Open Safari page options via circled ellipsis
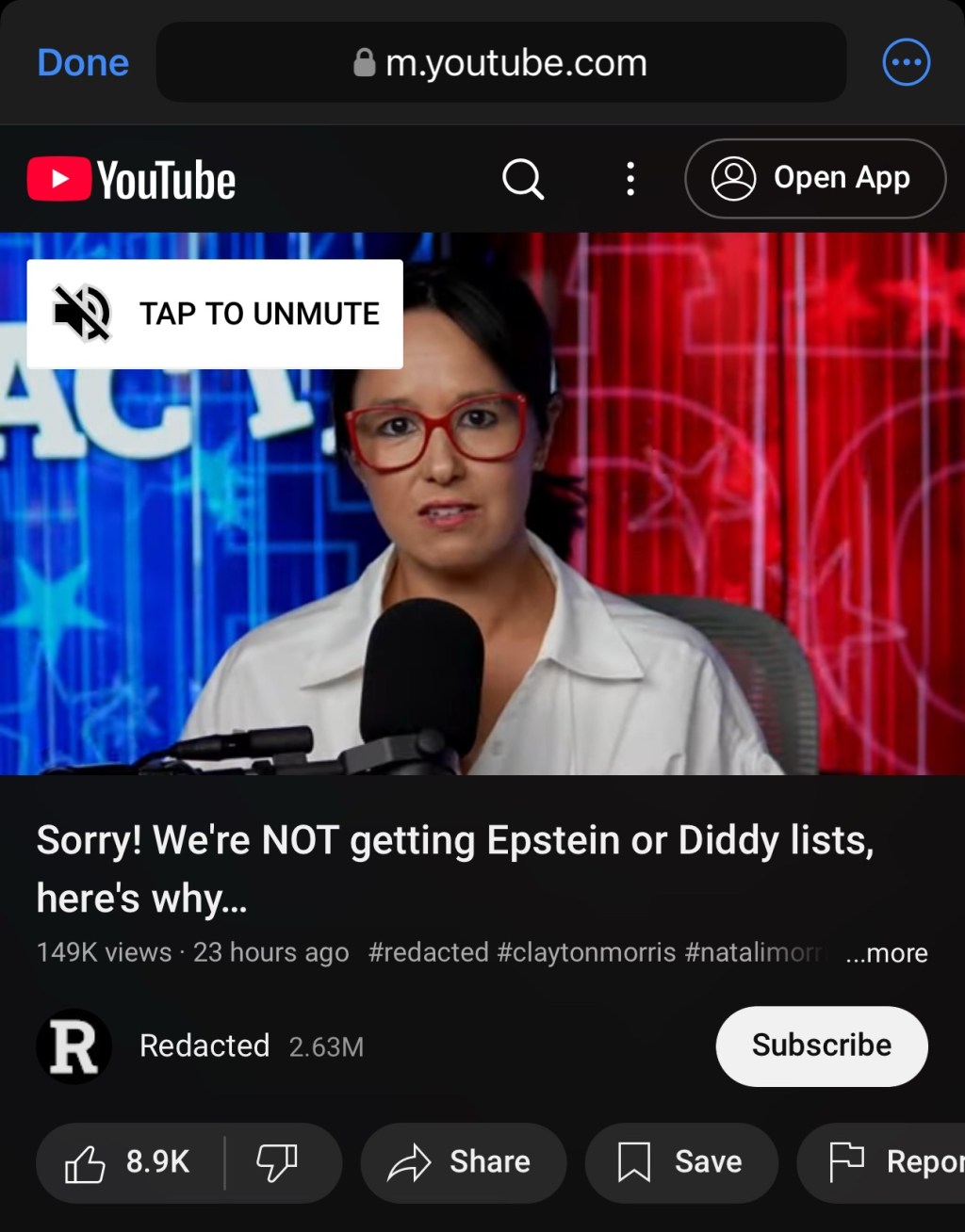This screenshot has width=965, height=1232. tap(906, 62)
